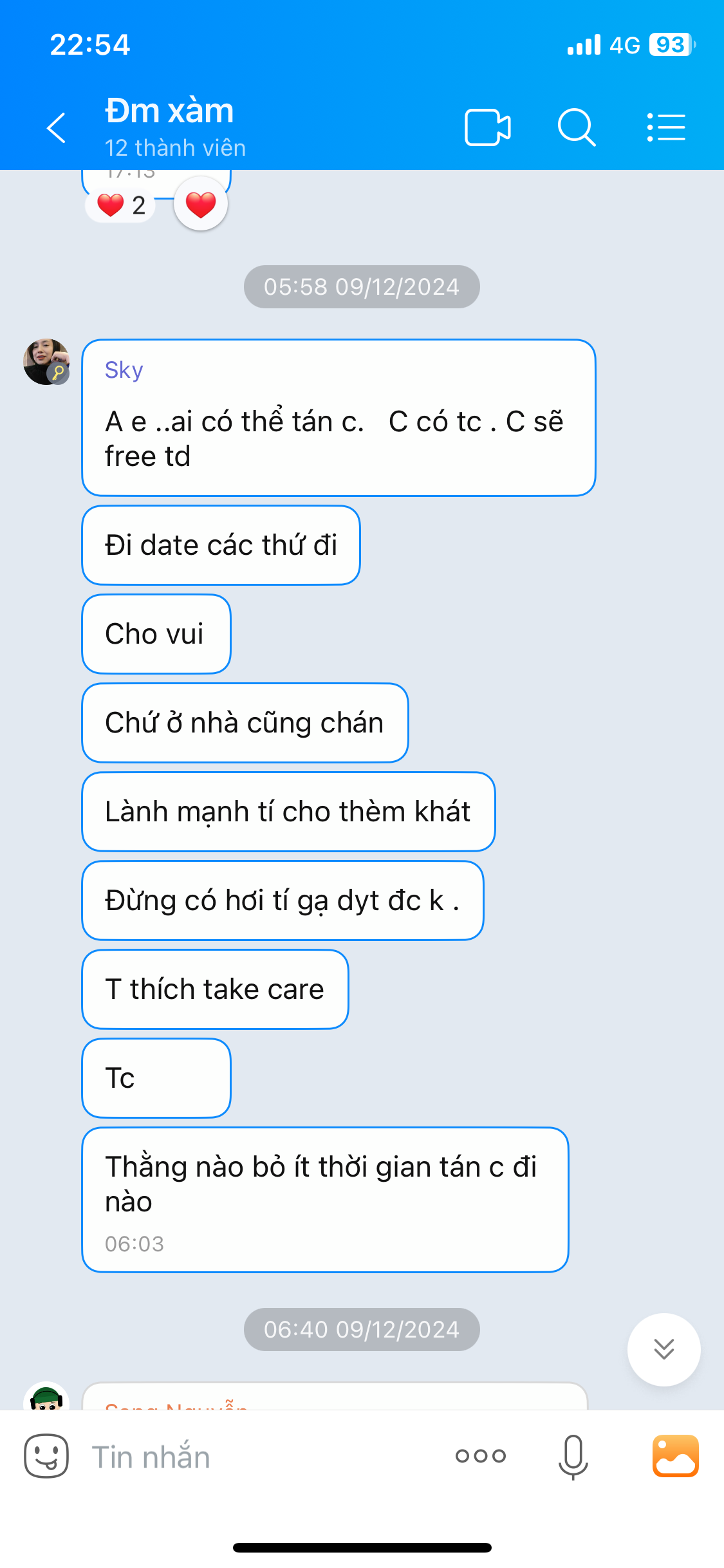724x1568 pixels.
Task: Open Sky's profile avatar
Action: pyautogui.click(x=46, y=362)
